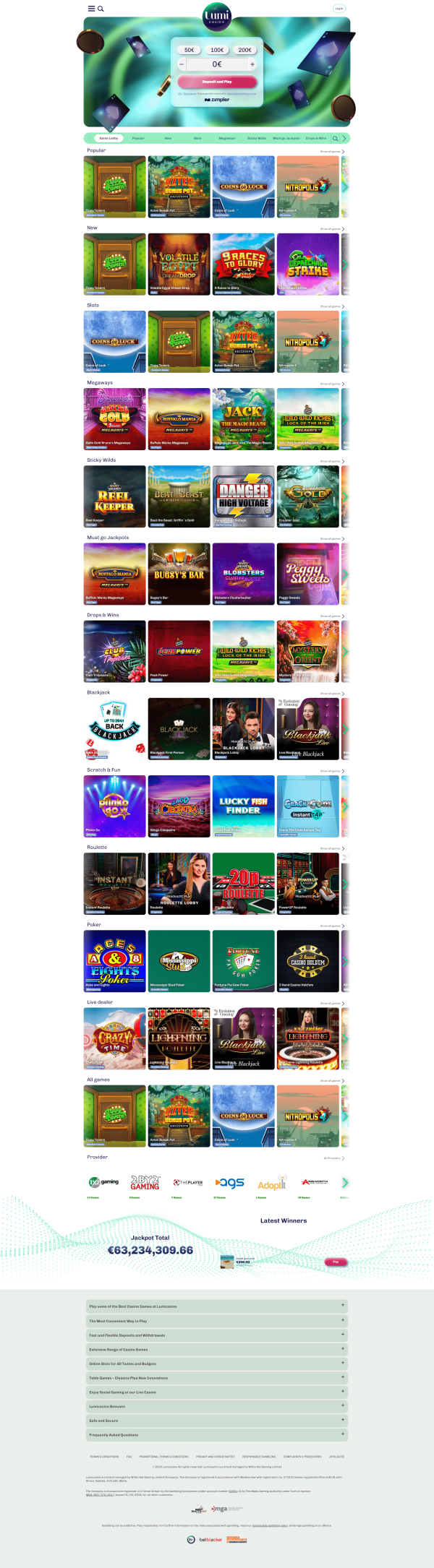Open Bugsy's Bar game tile
The image size is (434, 1568).
179,574
